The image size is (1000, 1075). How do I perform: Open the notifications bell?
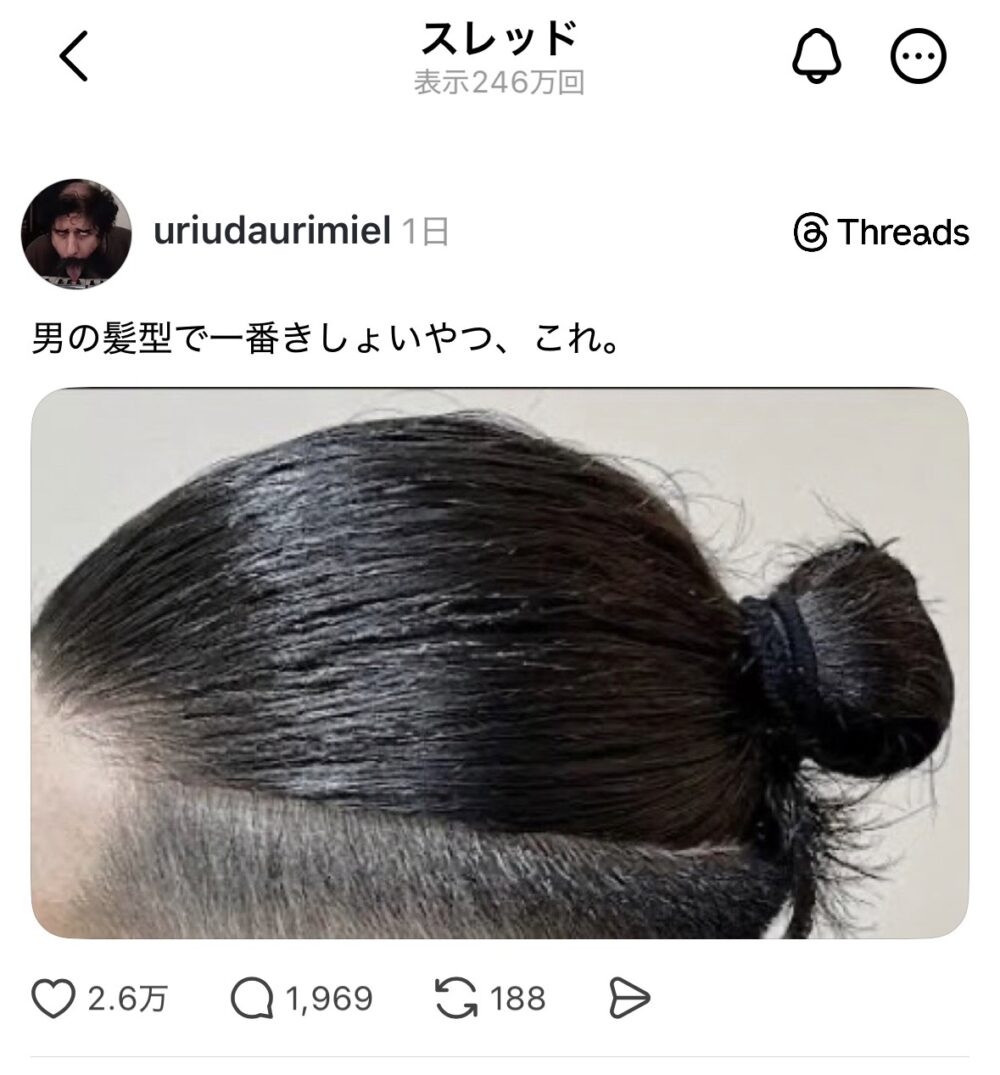pos(816,59)
